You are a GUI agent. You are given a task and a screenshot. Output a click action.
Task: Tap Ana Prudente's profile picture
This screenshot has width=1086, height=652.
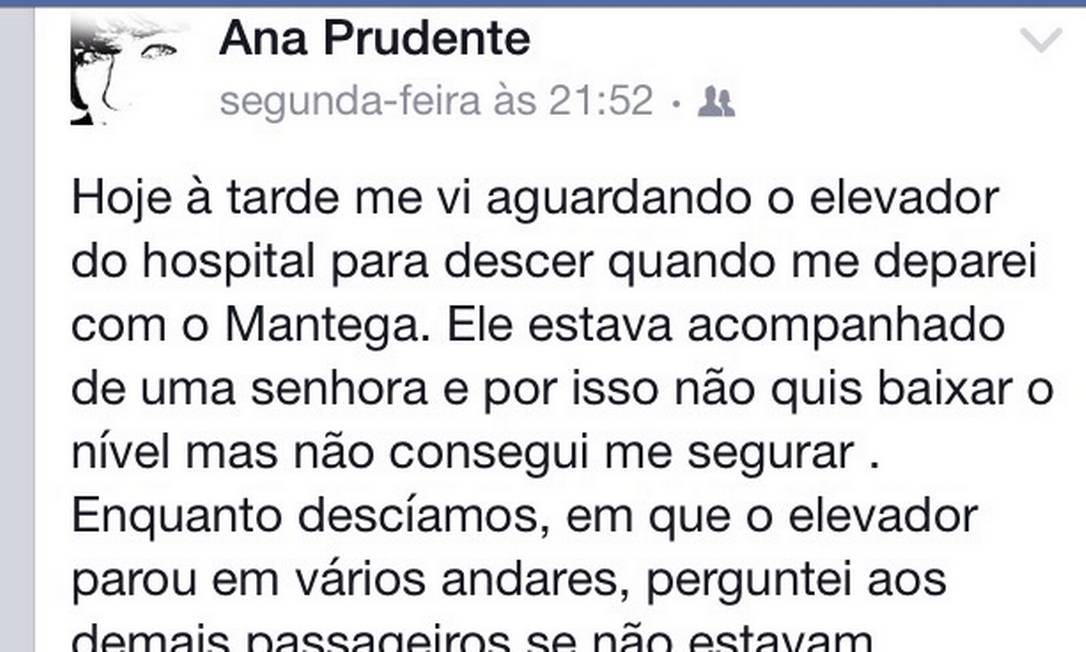click(128, 70)
